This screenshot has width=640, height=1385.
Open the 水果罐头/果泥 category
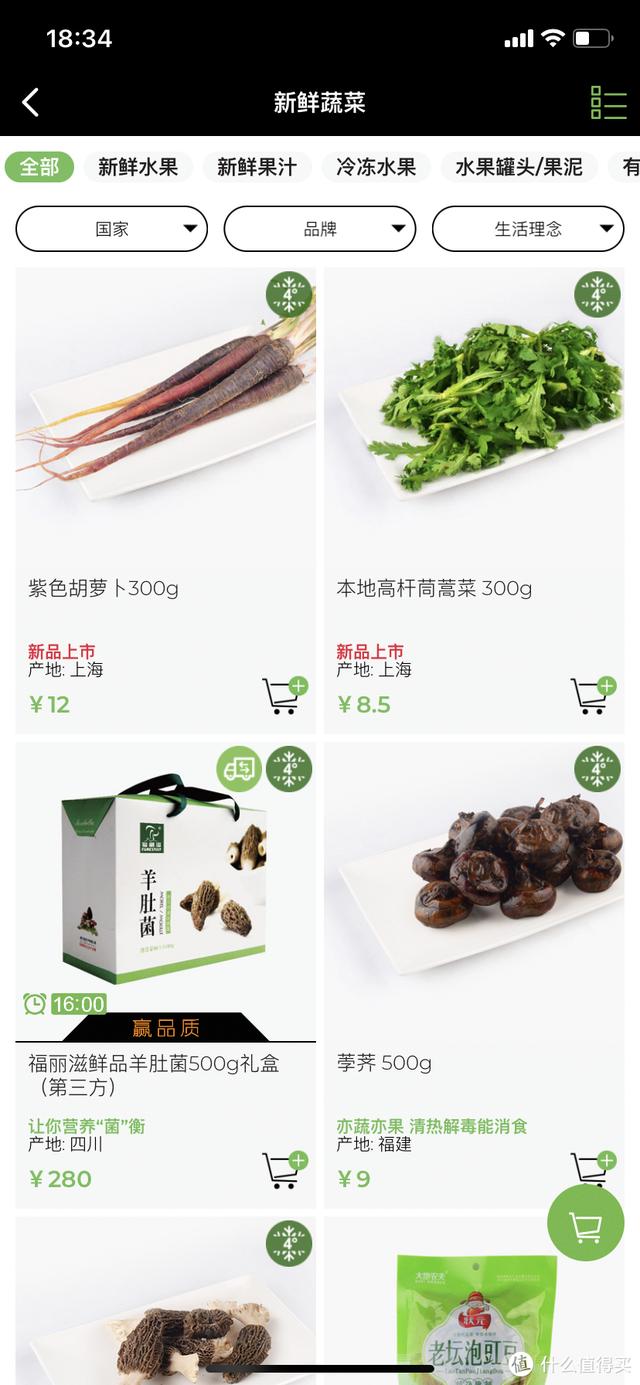(x=518, y=167)
